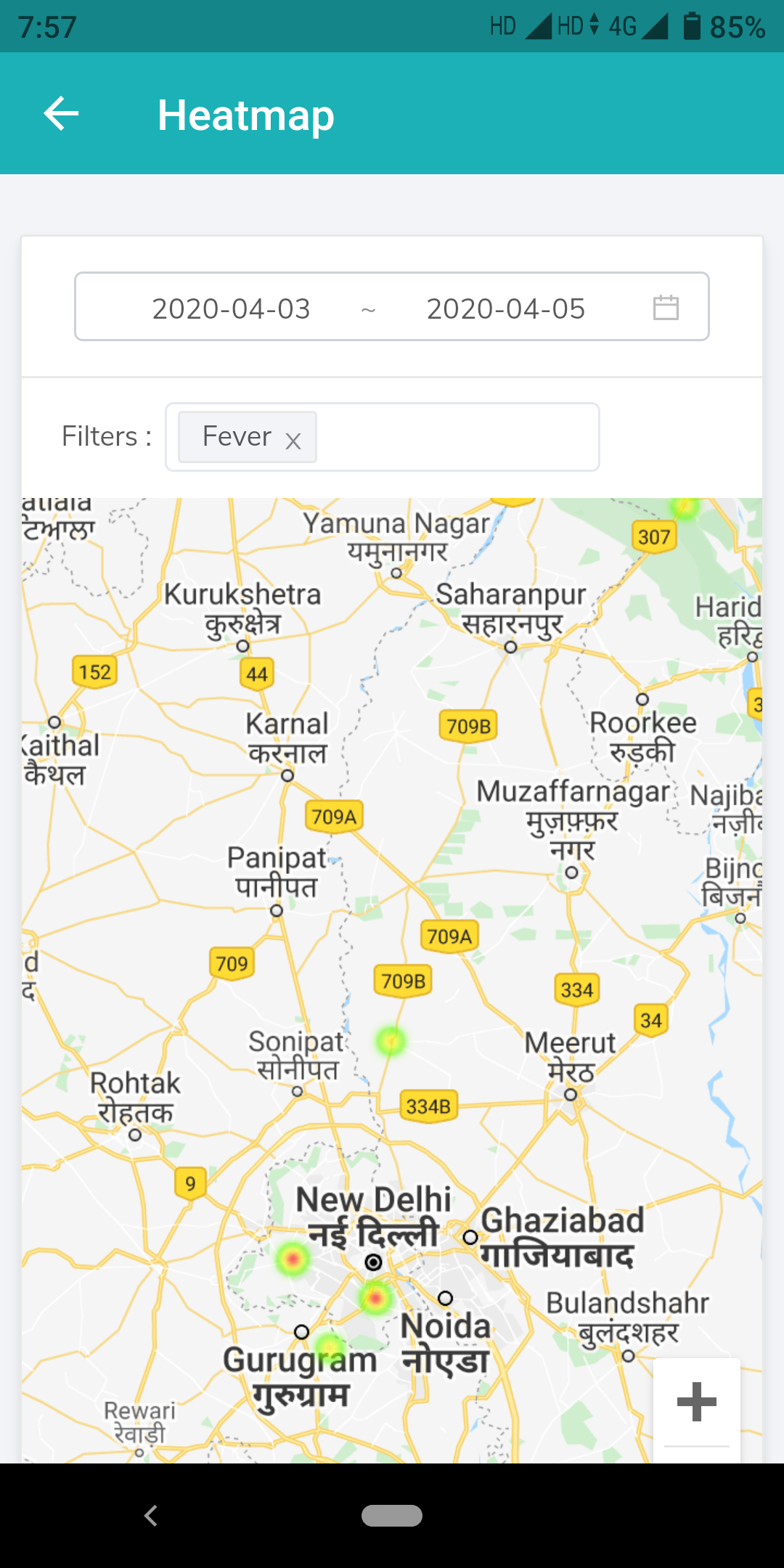Open the calendar icon in the date range

point(665,308)
